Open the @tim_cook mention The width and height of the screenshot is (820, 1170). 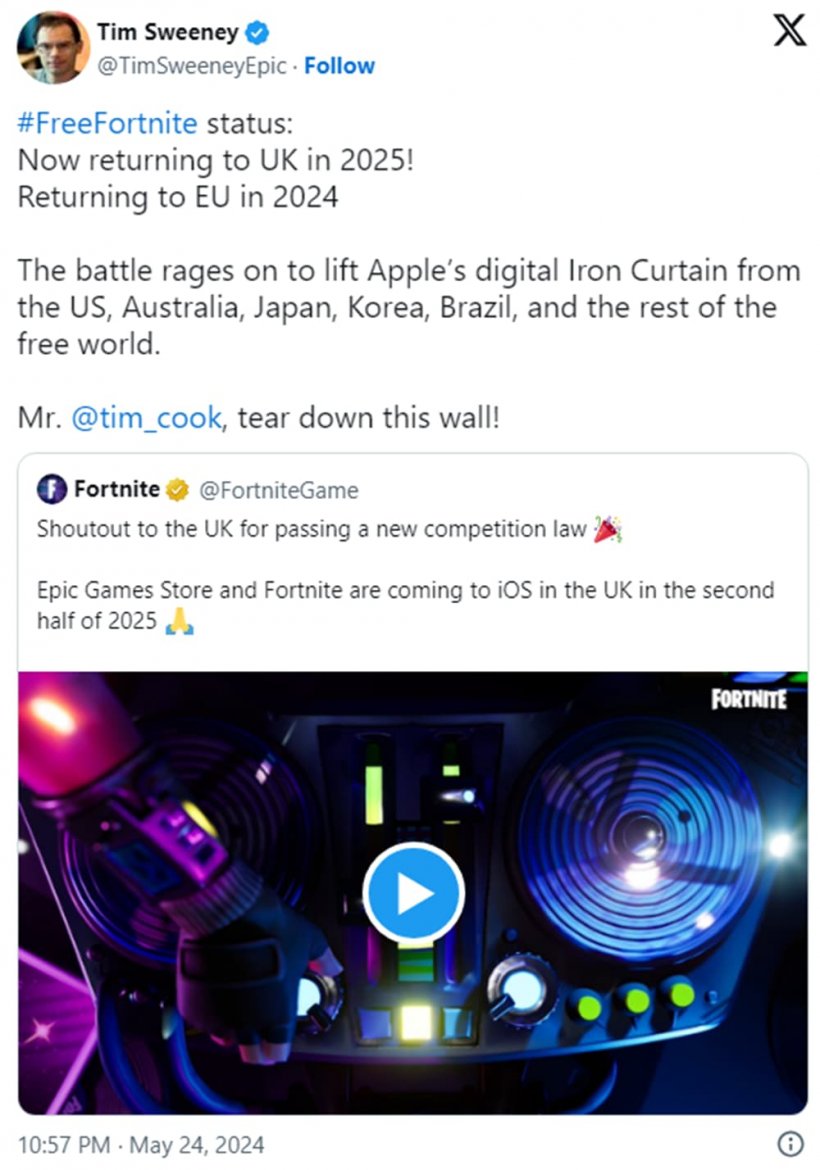coord(147,417)
